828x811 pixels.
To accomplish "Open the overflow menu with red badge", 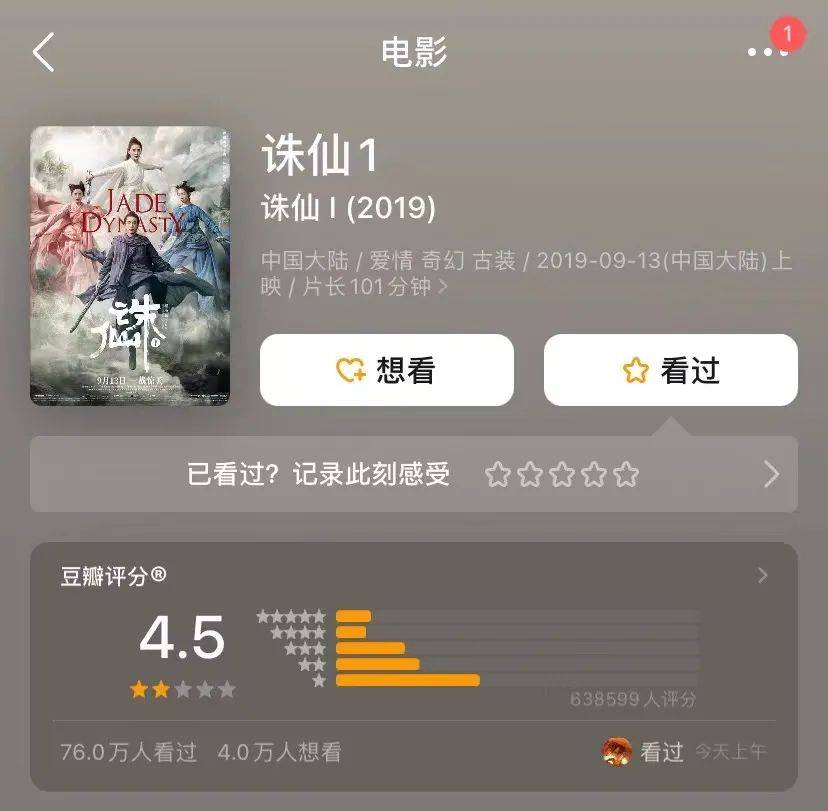I will click(768, 52).
